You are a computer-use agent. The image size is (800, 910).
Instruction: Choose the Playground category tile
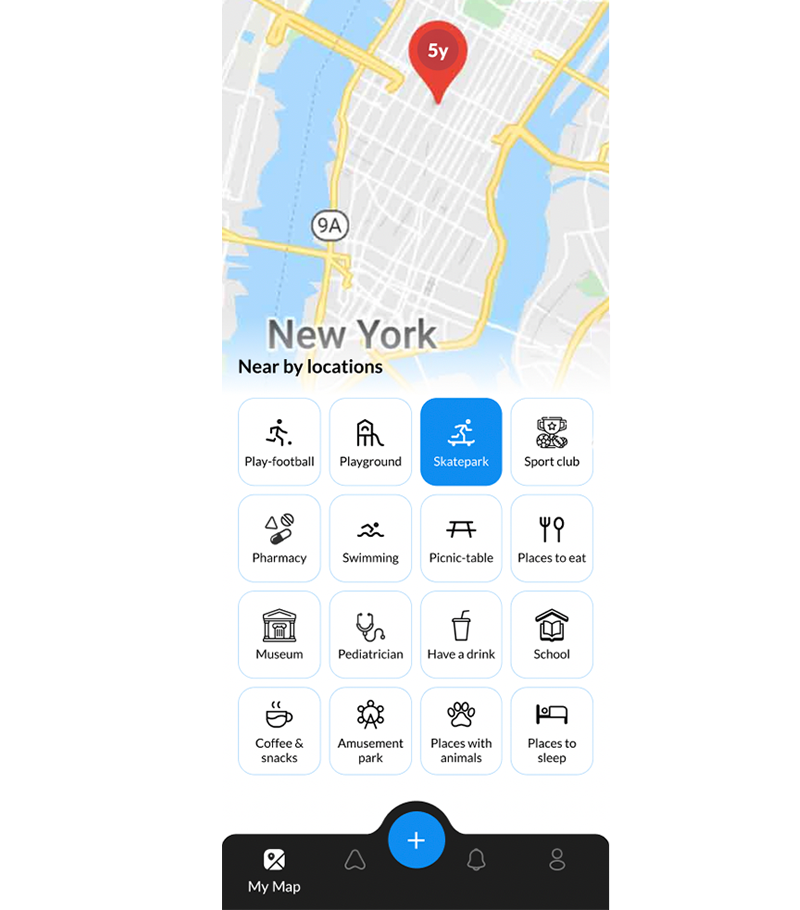(x=370, y=442)
